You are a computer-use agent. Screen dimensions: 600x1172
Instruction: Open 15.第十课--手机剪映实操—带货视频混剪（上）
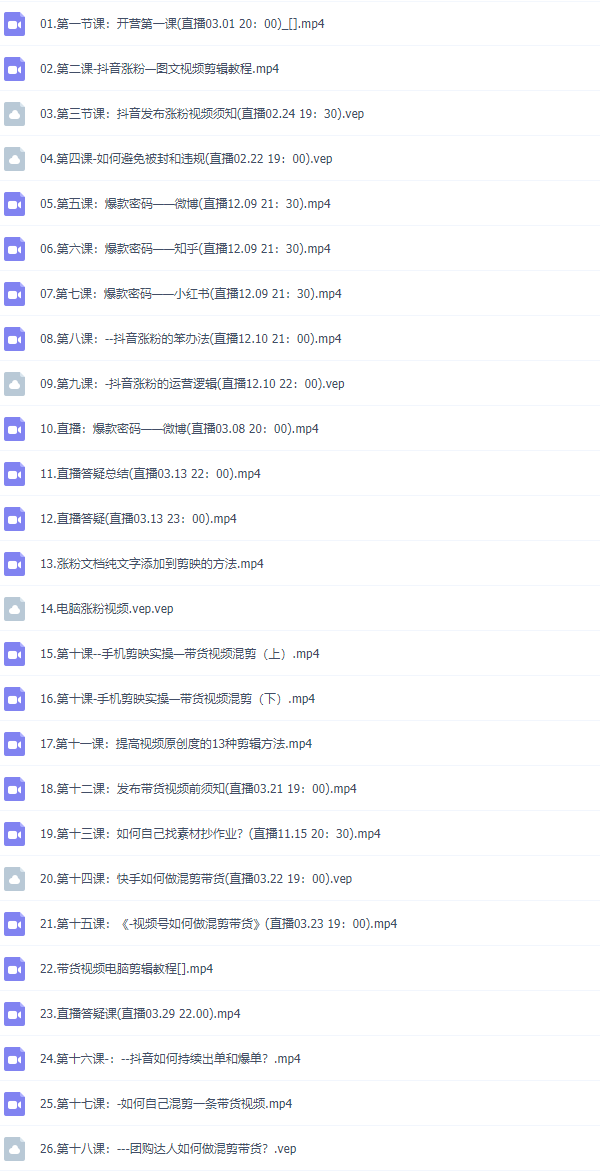tap(180, 653)
